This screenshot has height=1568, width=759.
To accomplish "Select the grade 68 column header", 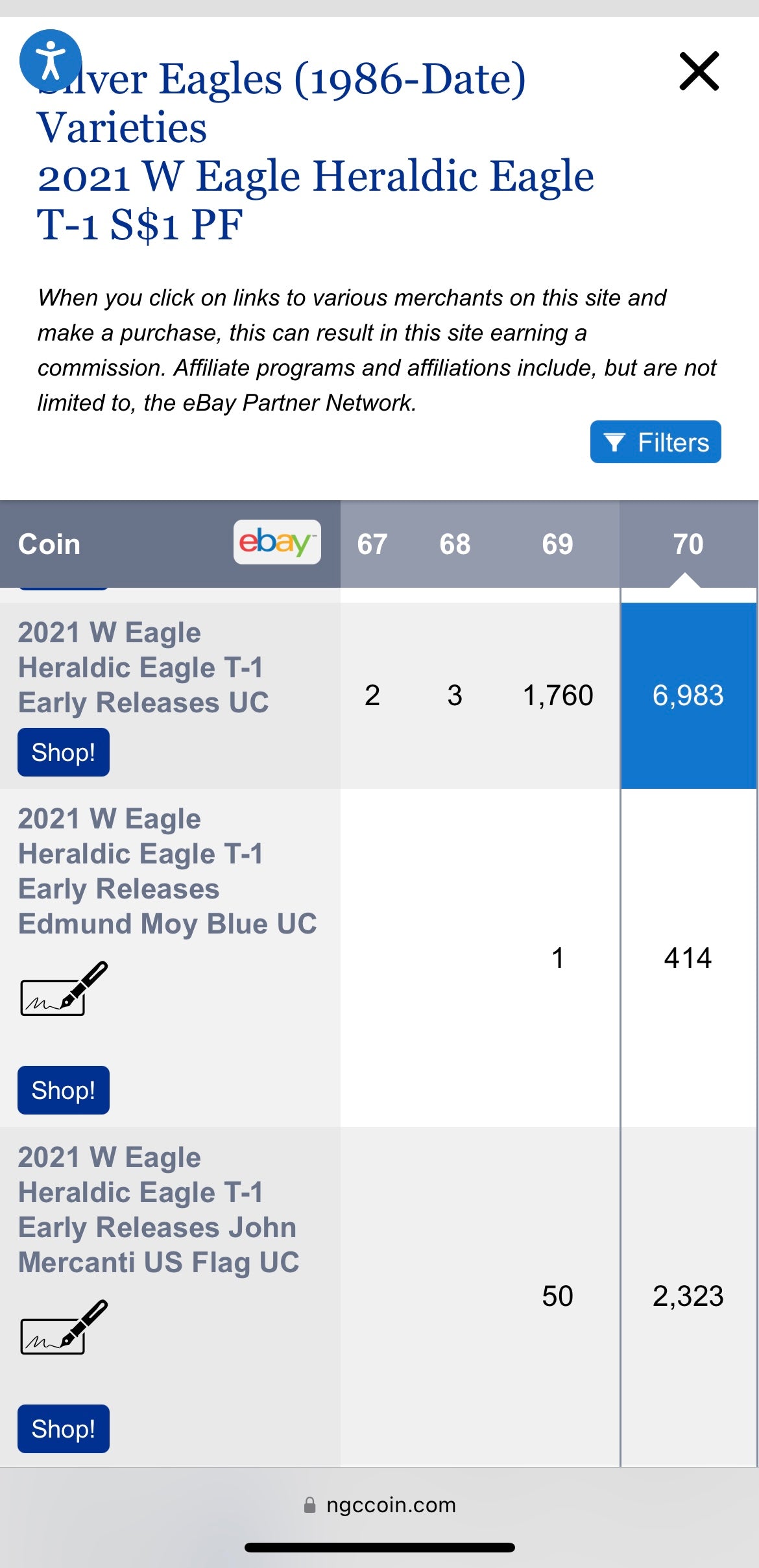I will (455, 544).
